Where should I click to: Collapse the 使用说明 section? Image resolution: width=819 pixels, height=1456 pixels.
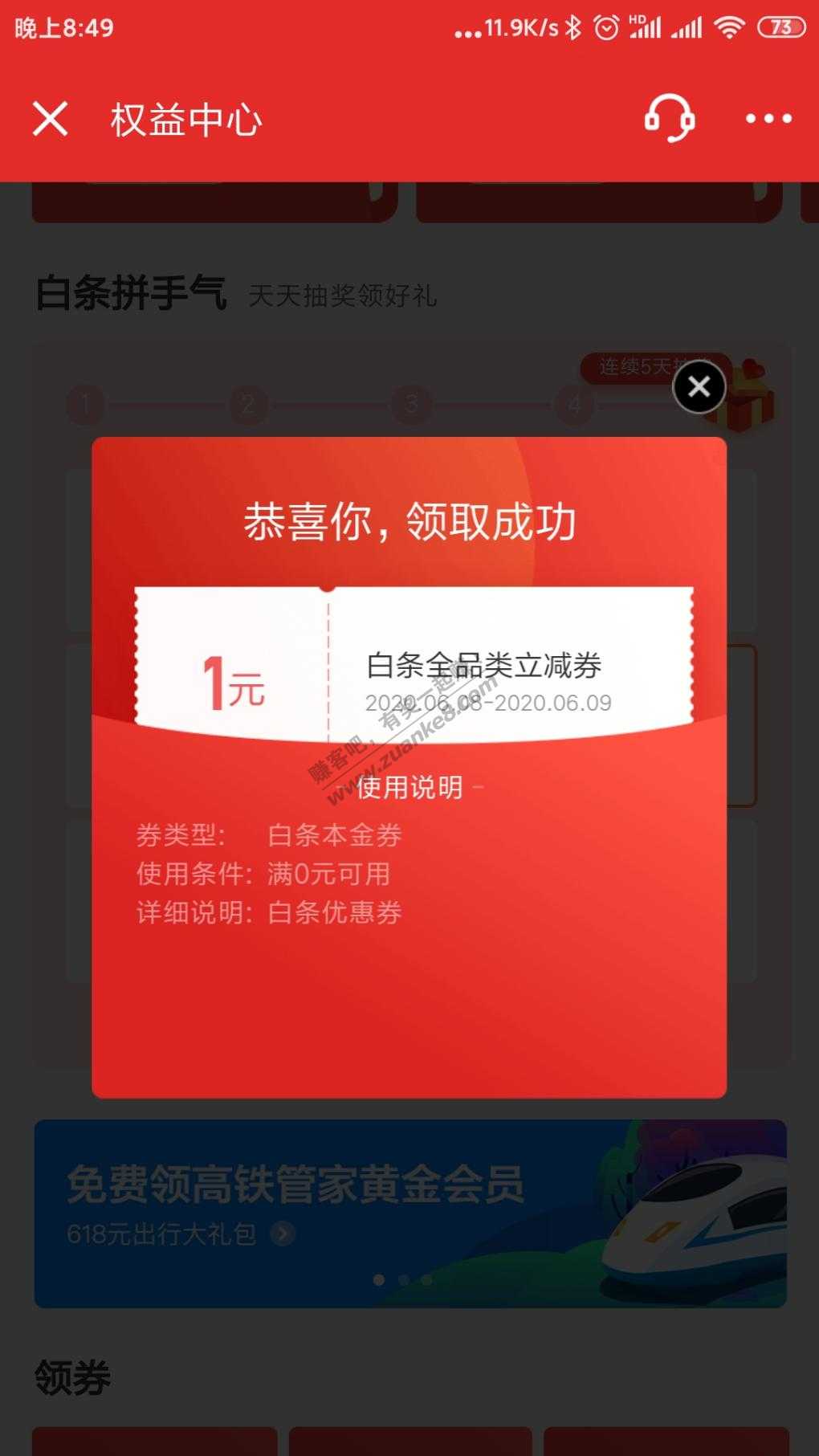pos(419,787)
